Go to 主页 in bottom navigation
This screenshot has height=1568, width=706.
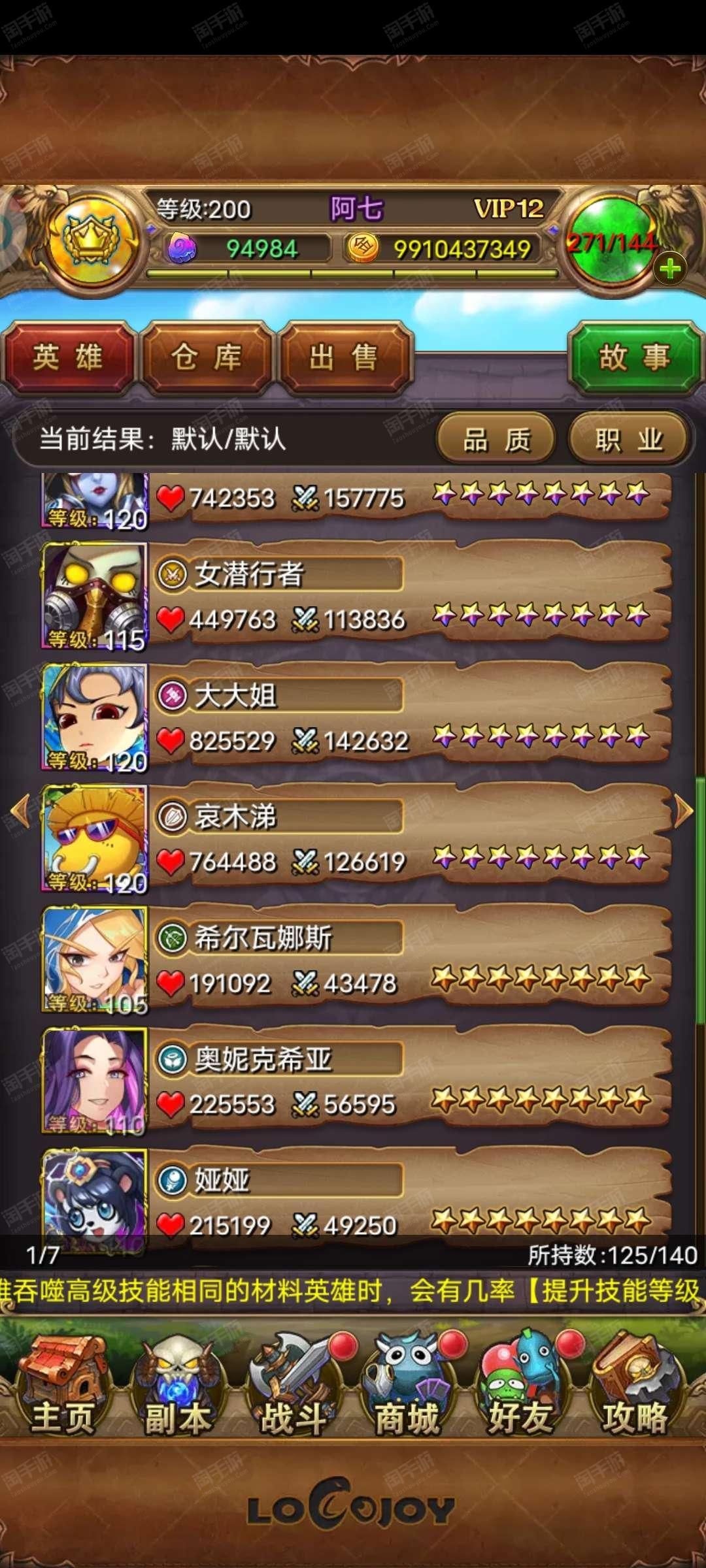pyautogui.click(x=63, y=1385)
